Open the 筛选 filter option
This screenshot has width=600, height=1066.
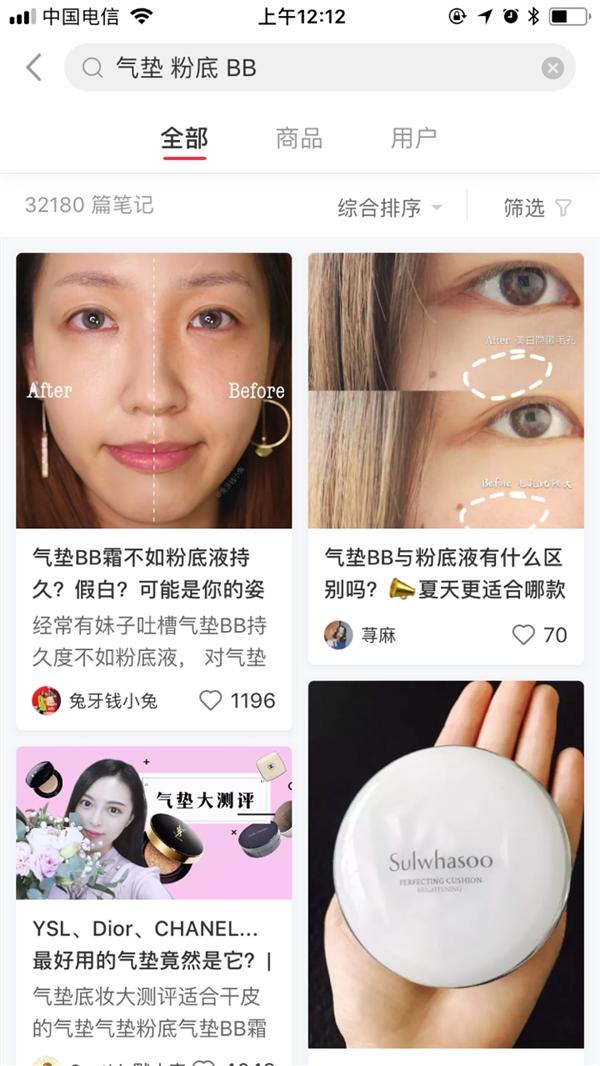pos(537,208)
